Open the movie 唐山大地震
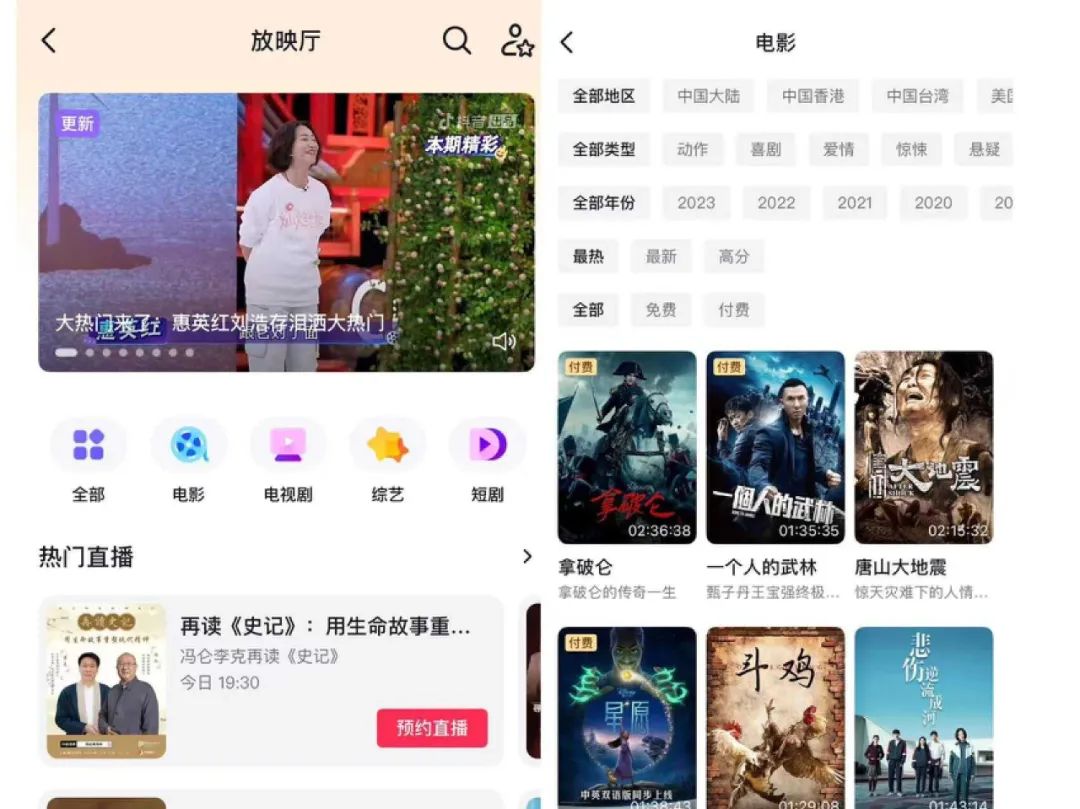The width and height of the screenshot is (1080, 809). tap(923, 447)
